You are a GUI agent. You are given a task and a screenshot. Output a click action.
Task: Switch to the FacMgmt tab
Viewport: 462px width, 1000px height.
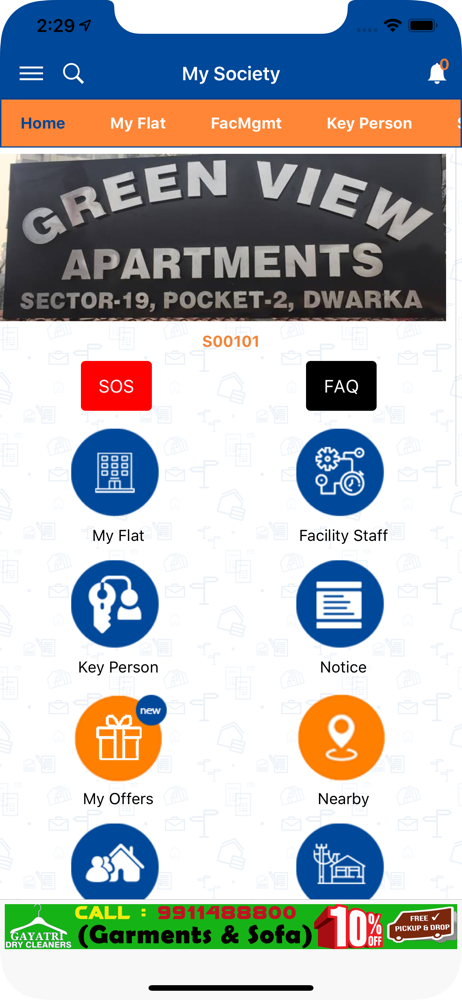click(246, 123)
